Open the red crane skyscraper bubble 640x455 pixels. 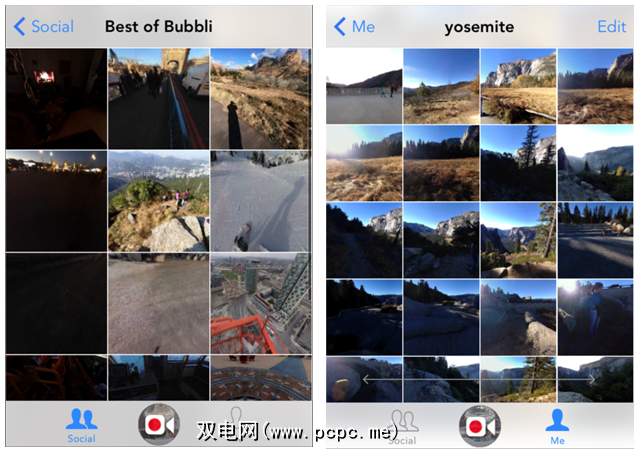(x=260, y=303)
